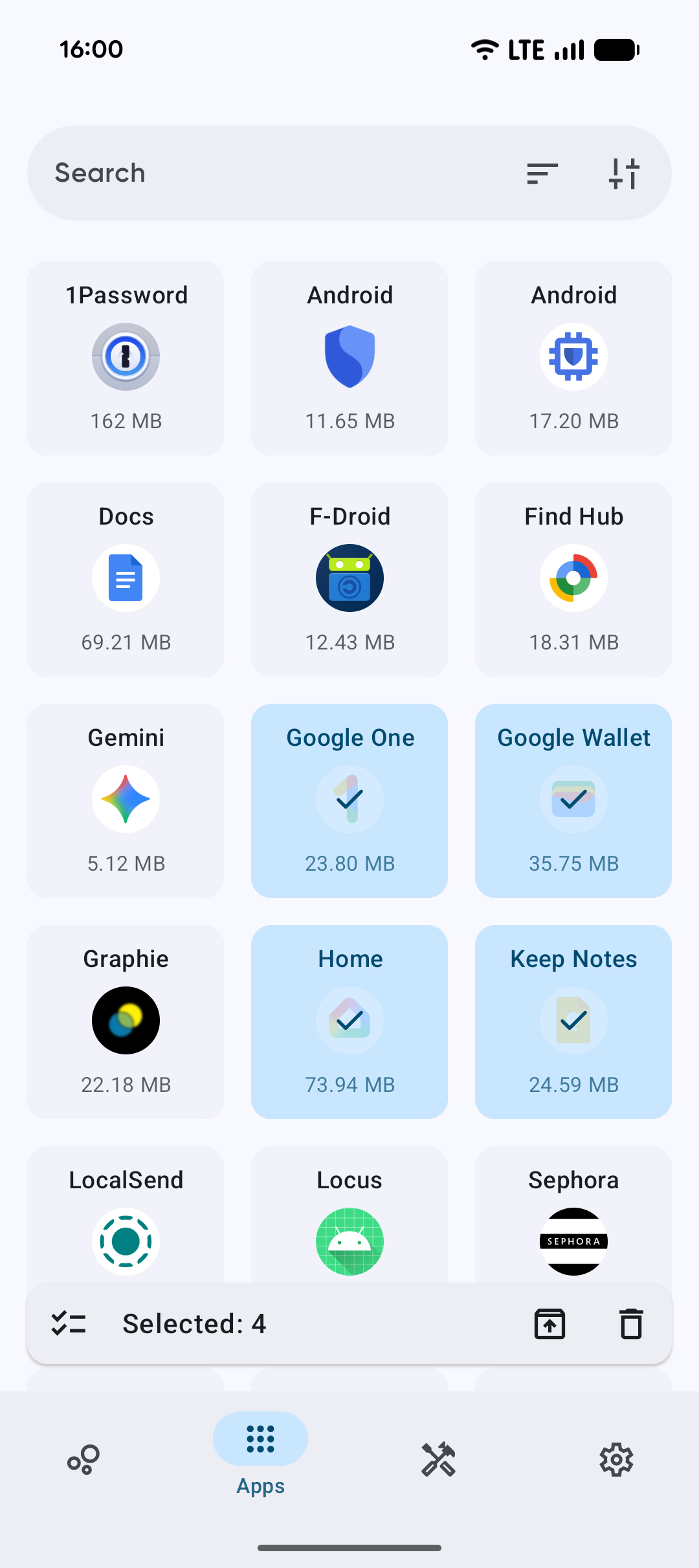
Task: Select the Graphie app card
Action: (126, 1021)
